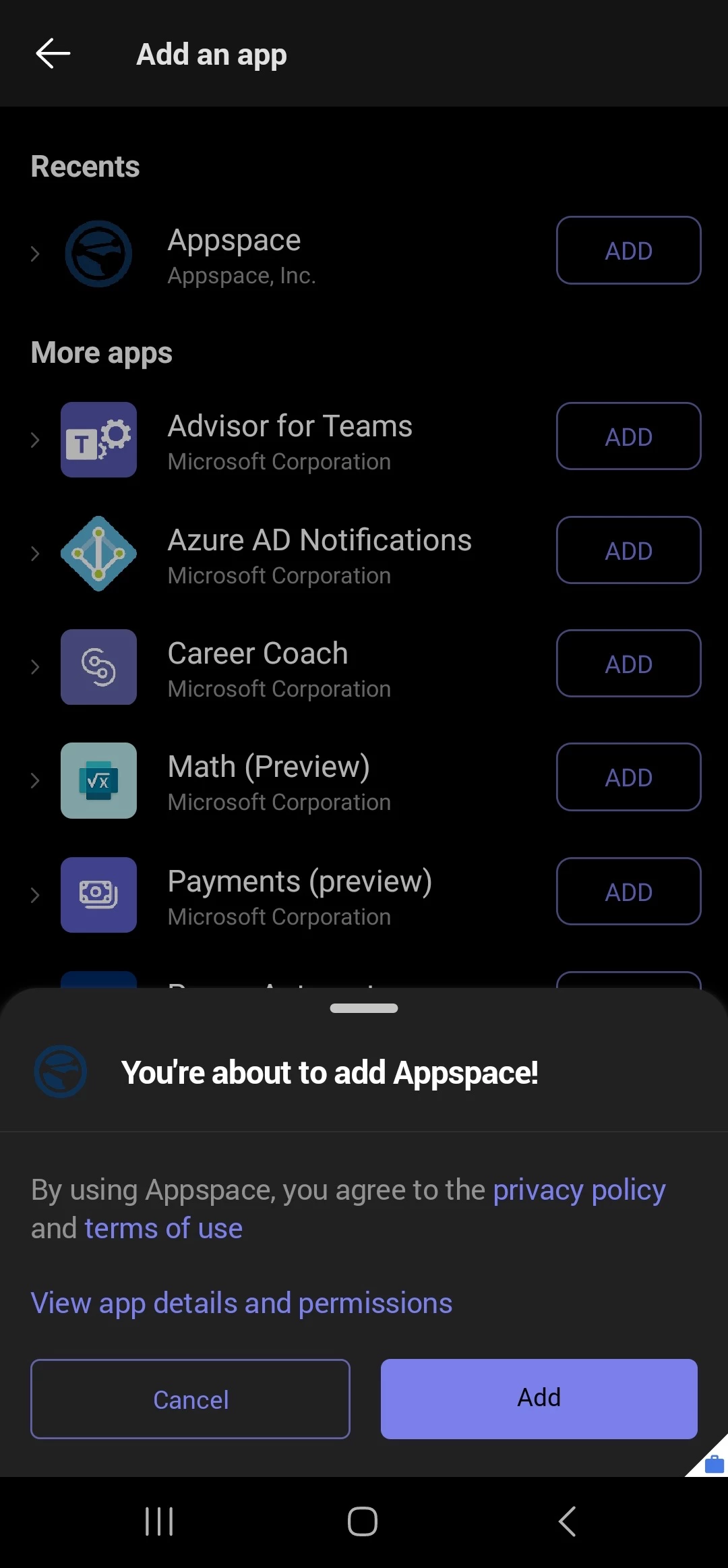Cancel adding Appspace

coord(190,1399)
